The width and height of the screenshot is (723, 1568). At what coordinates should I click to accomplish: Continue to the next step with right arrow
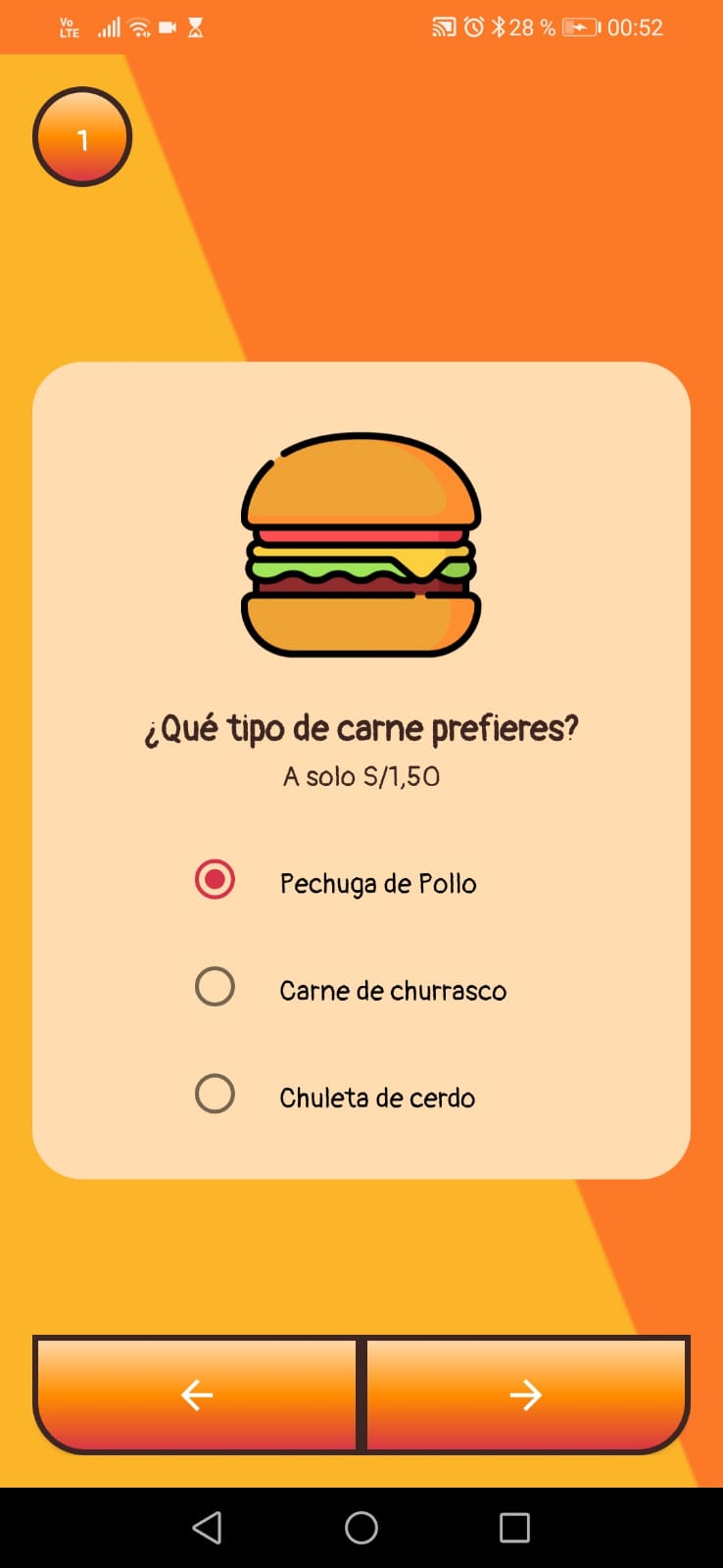pos(526,1394)
